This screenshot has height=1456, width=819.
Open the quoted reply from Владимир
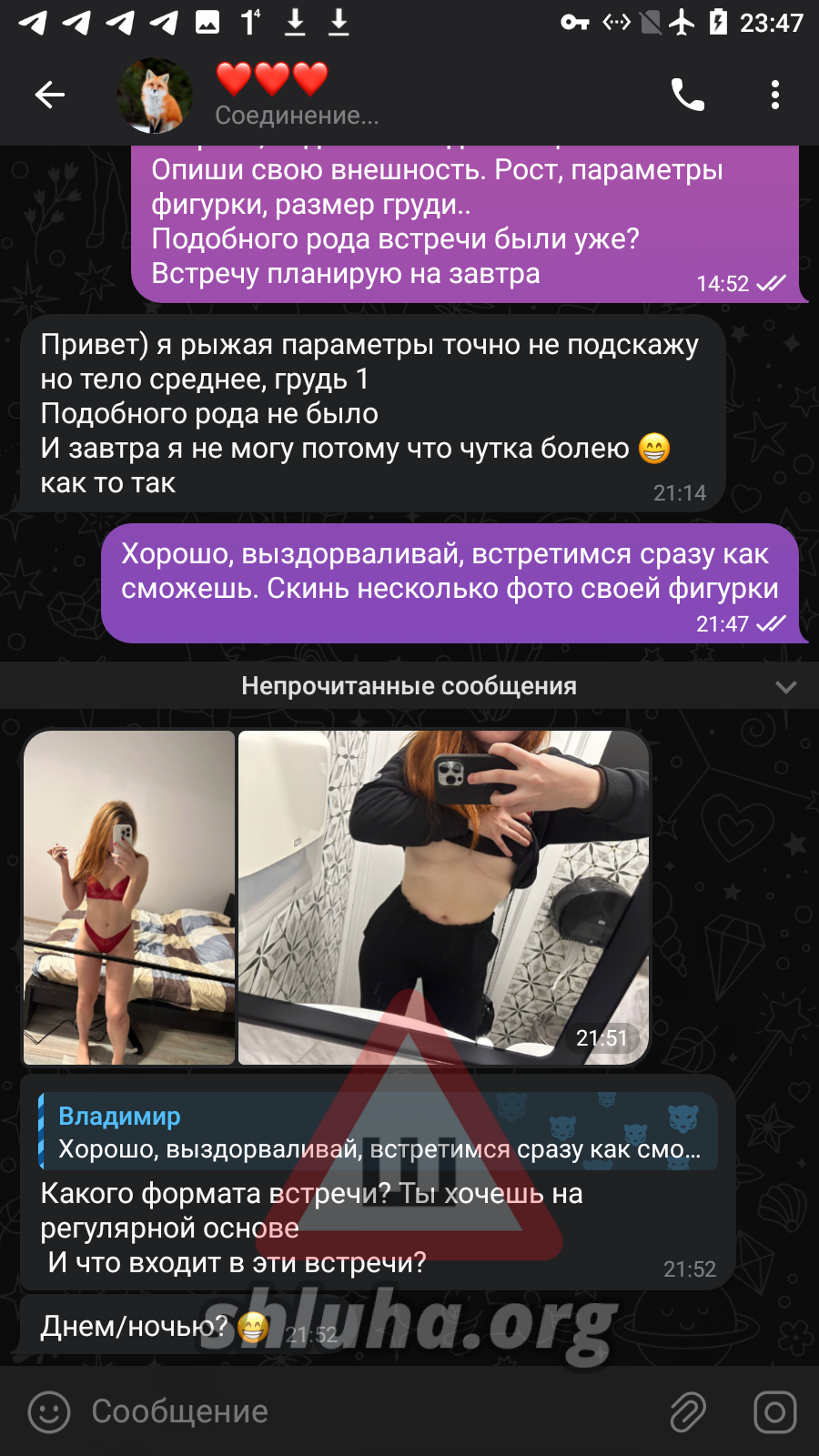coord(379,1132)
